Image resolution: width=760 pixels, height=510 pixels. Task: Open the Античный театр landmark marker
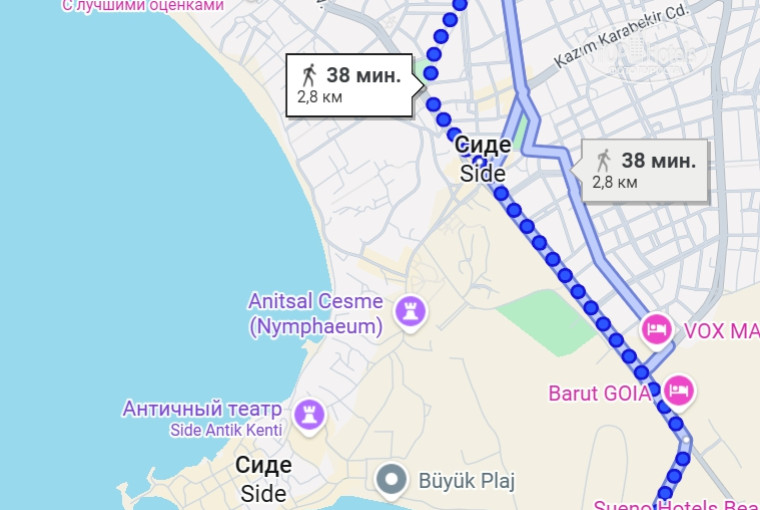tap(310, 412)
